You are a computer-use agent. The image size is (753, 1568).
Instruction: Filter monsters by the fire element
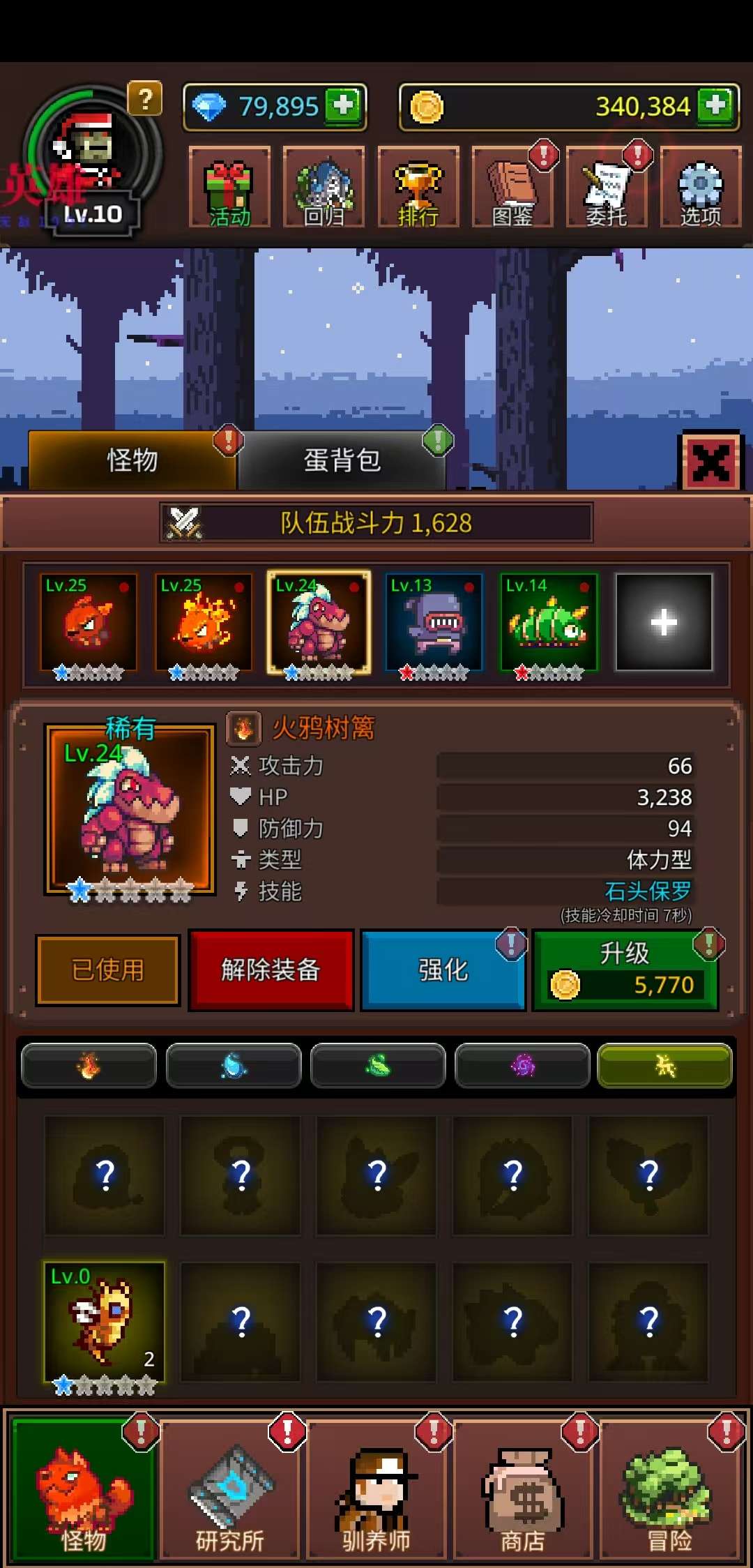click(89, 1066)
